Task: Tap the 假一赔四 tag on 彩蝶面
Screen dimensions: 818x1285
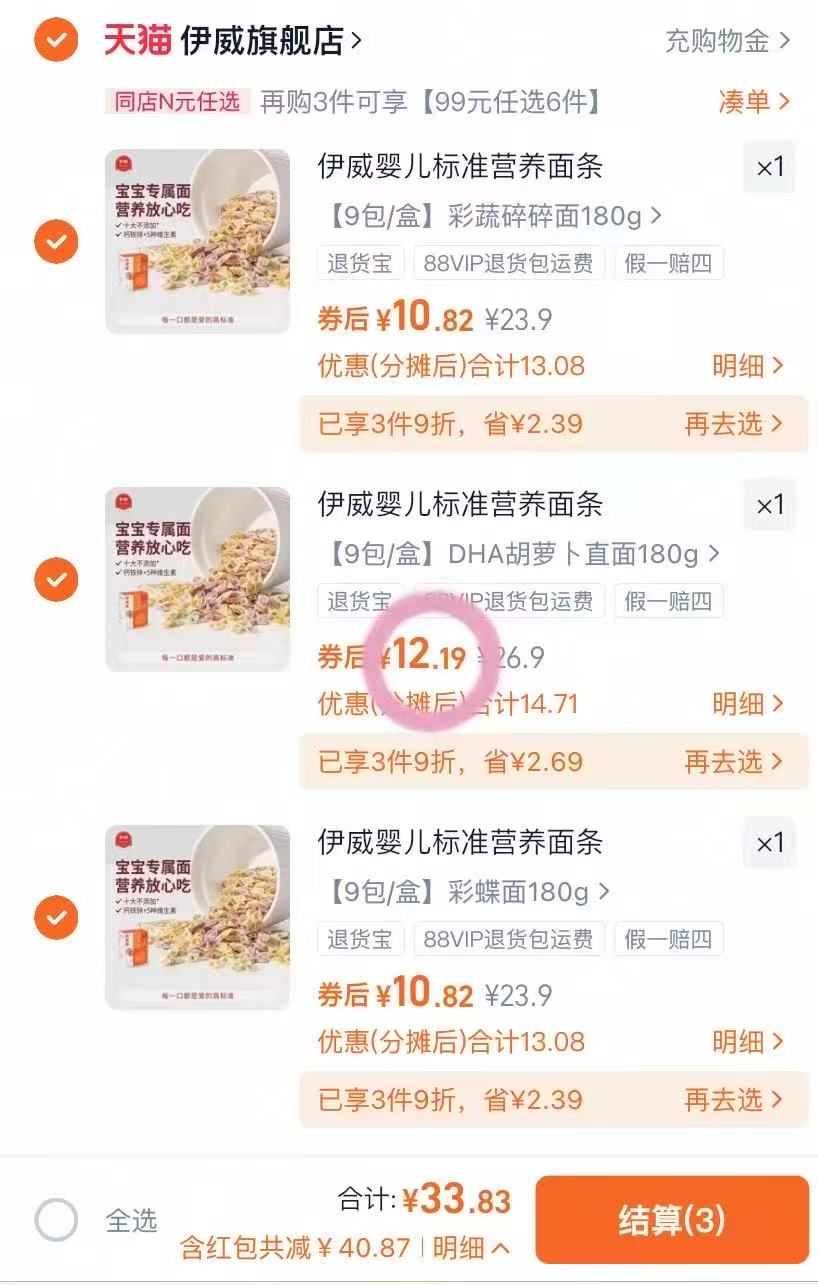Action: [669, 938]
